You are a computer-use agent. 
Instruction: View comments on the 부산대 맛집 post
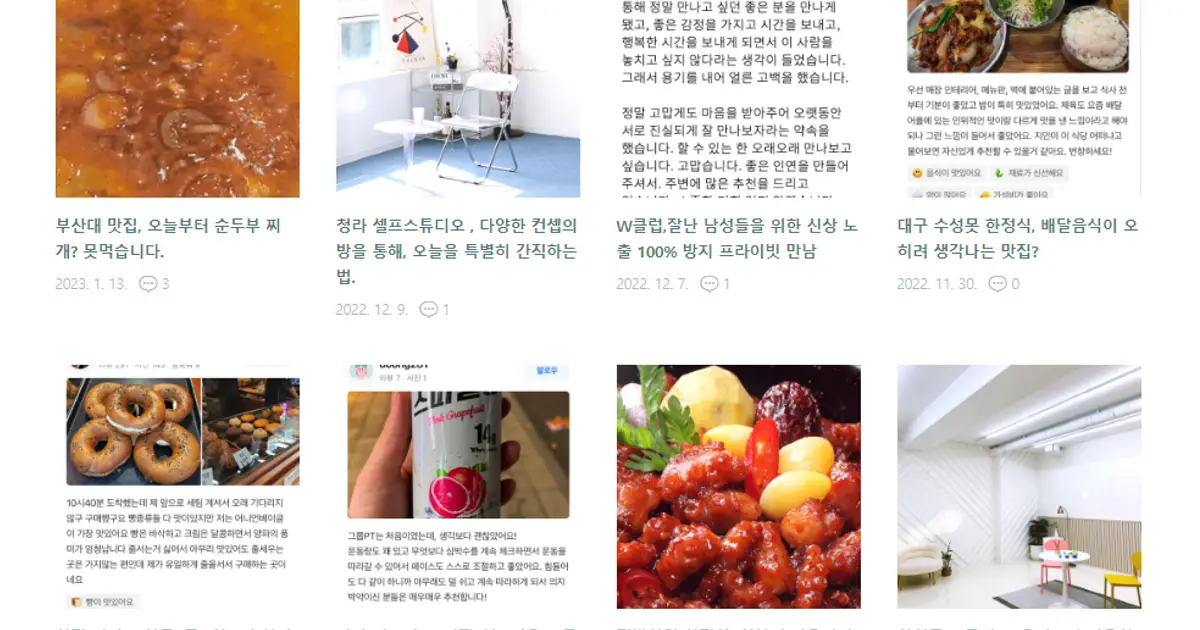pos(154,284)
